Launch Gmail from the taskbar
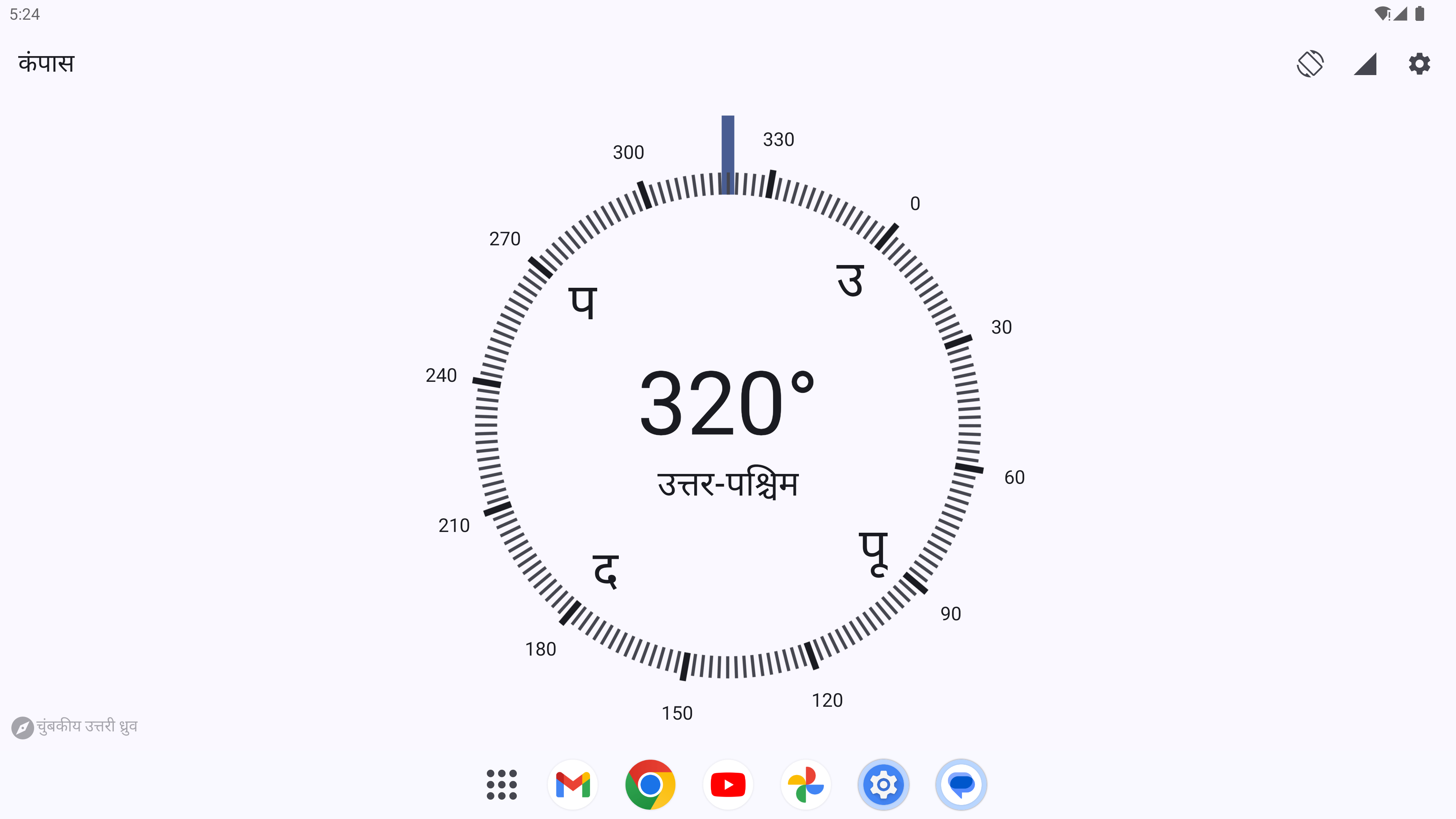Viewport: 1456px width, 819px height. [573, 784]
